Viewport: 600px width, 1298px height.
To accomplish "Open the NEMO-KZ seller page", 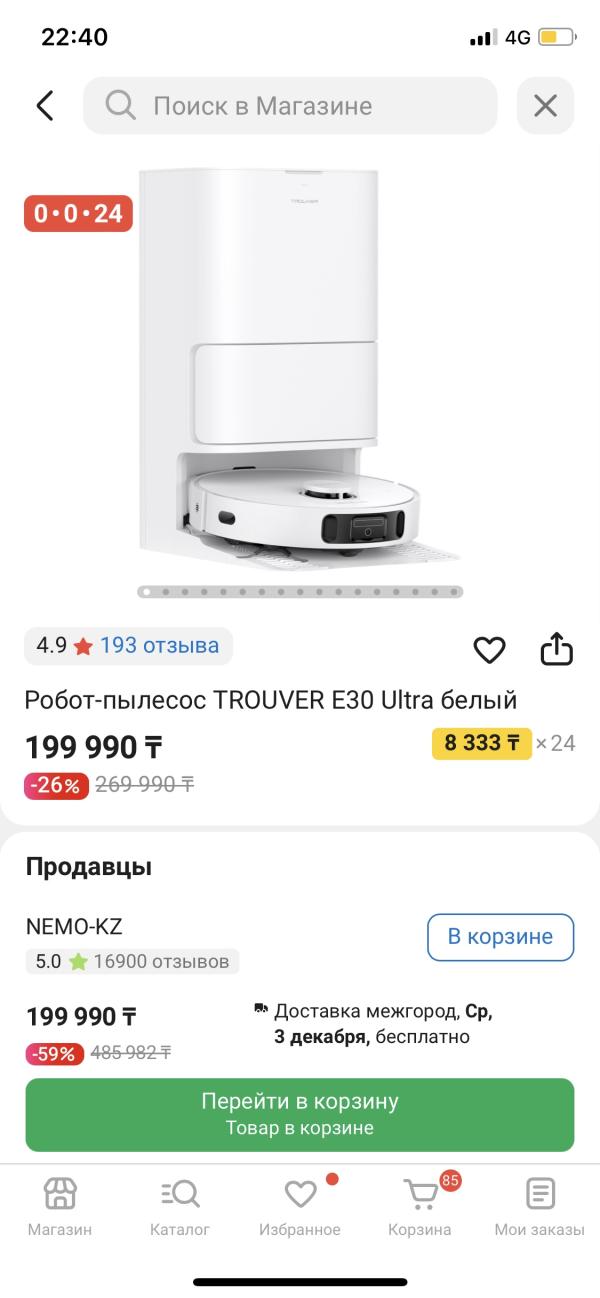I will coord(74,926).
